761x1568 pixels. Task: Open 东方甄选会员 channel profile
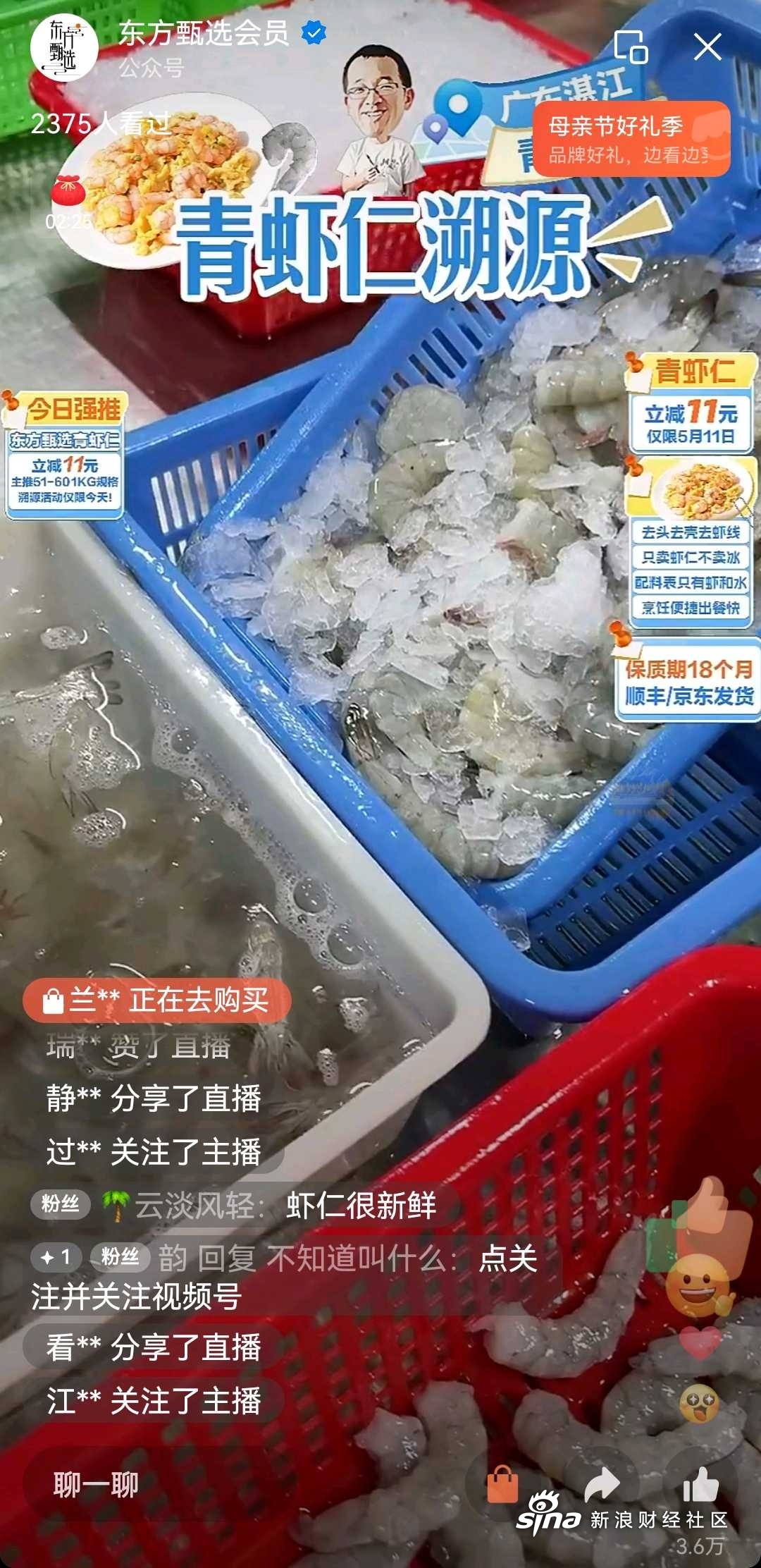204,34
